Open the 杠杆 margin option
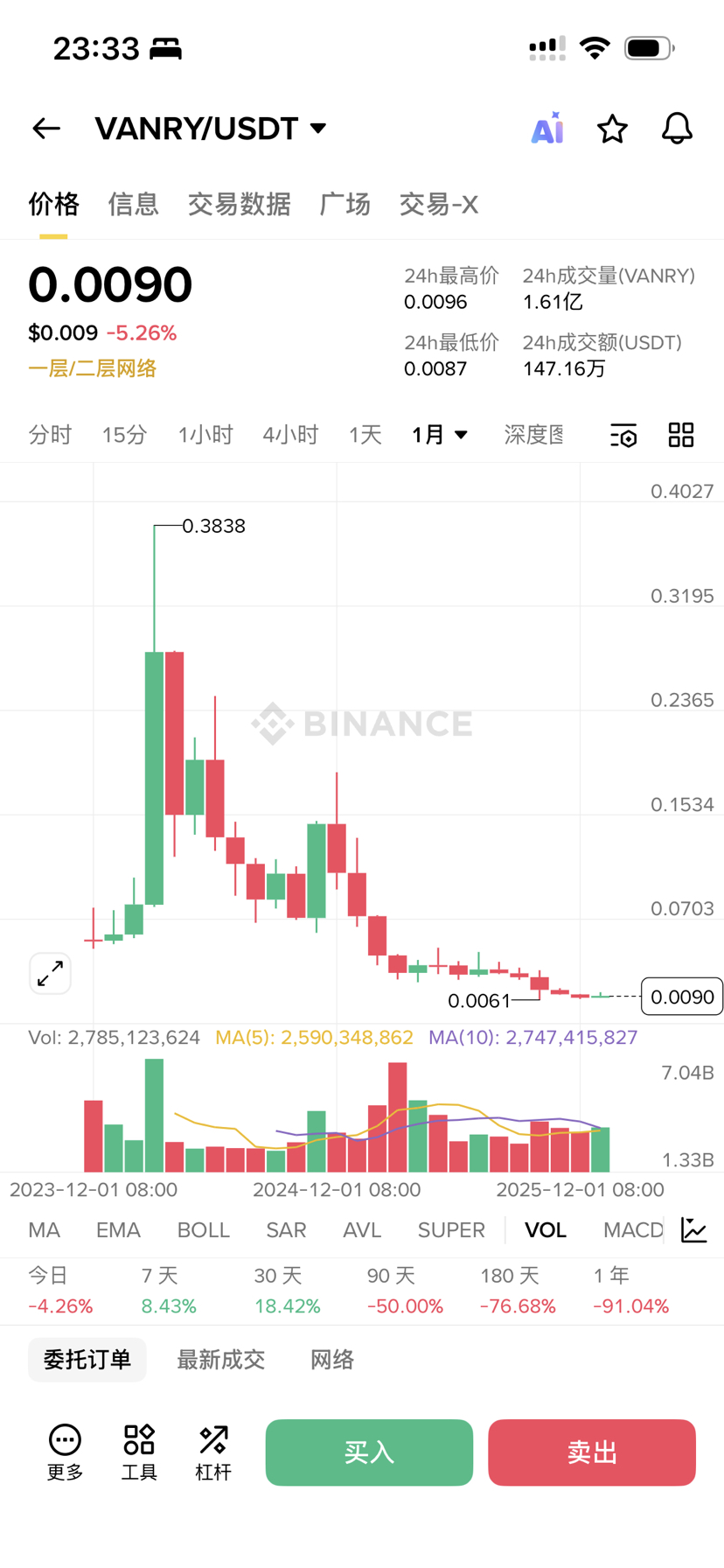 coord(213,1452)
